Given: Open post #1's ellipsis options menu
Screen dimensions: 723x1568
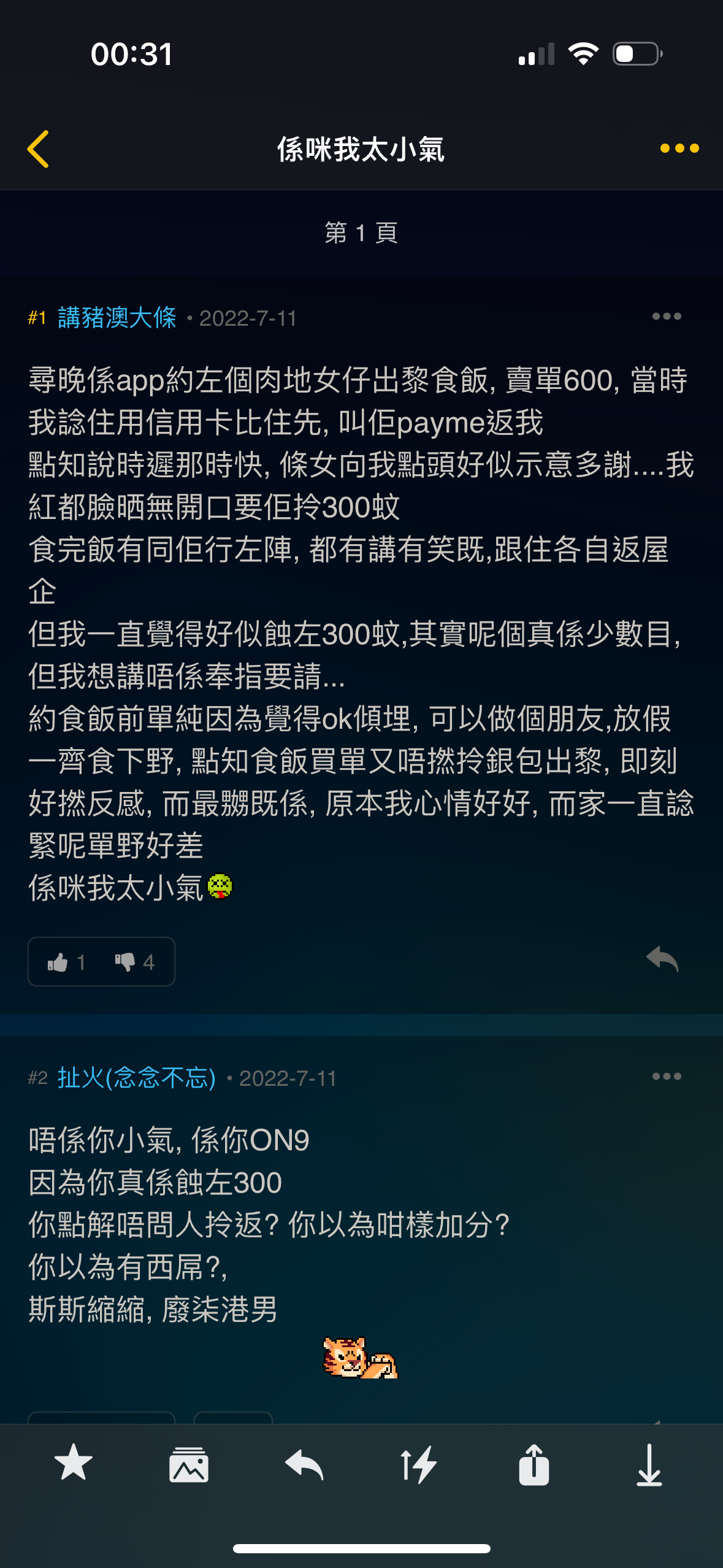Looking at the screenshot, I should pos(667,317).
